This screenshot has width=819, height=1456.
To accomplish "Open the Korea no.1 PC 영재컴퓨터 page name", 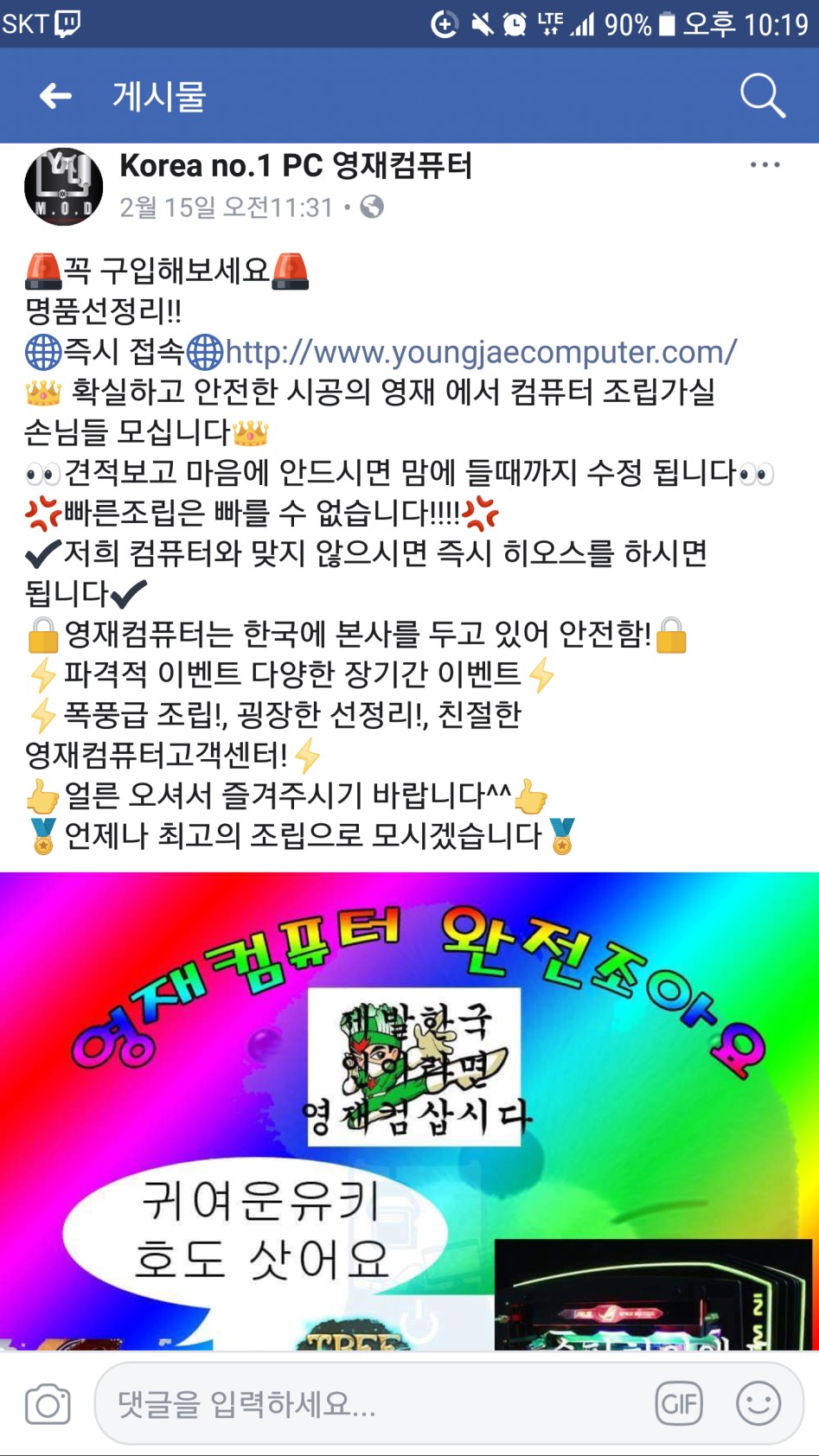I will pos(296,165).
